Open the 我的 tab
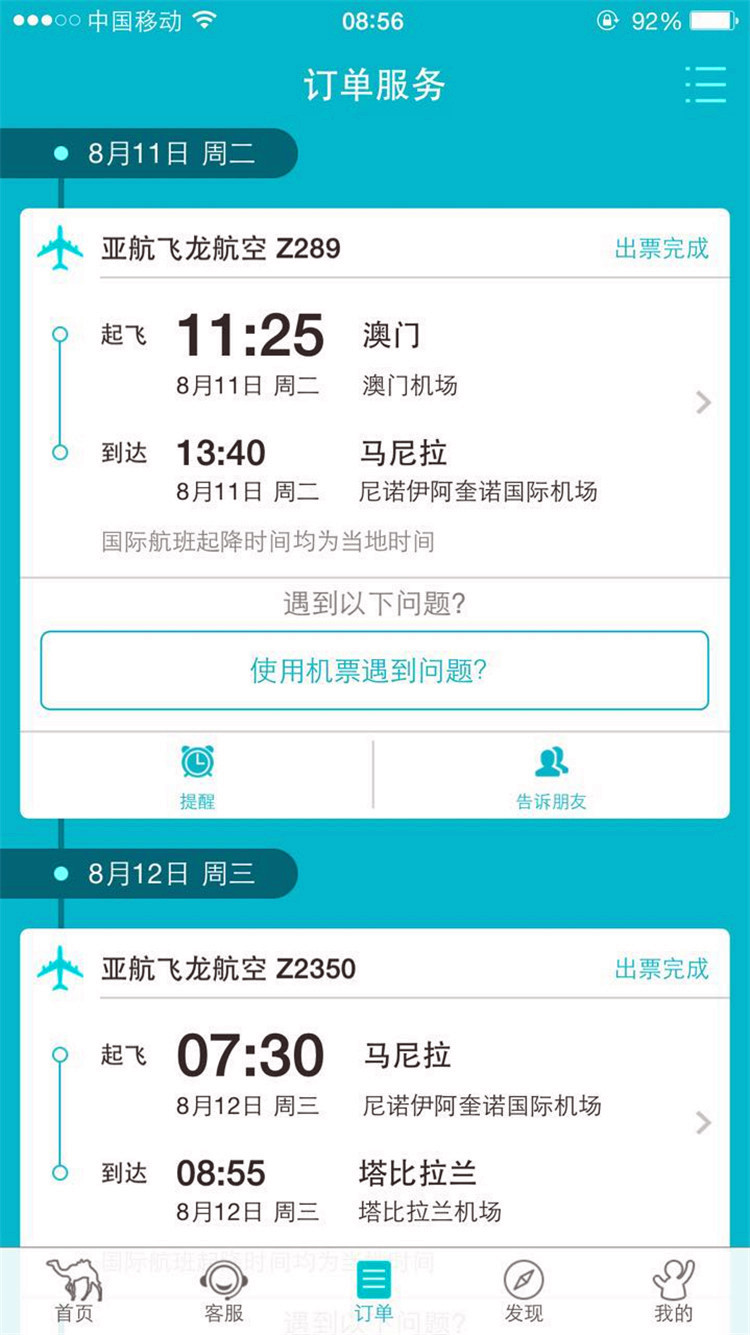This screenshot has width=750, height=1335. coord(674,1291)
